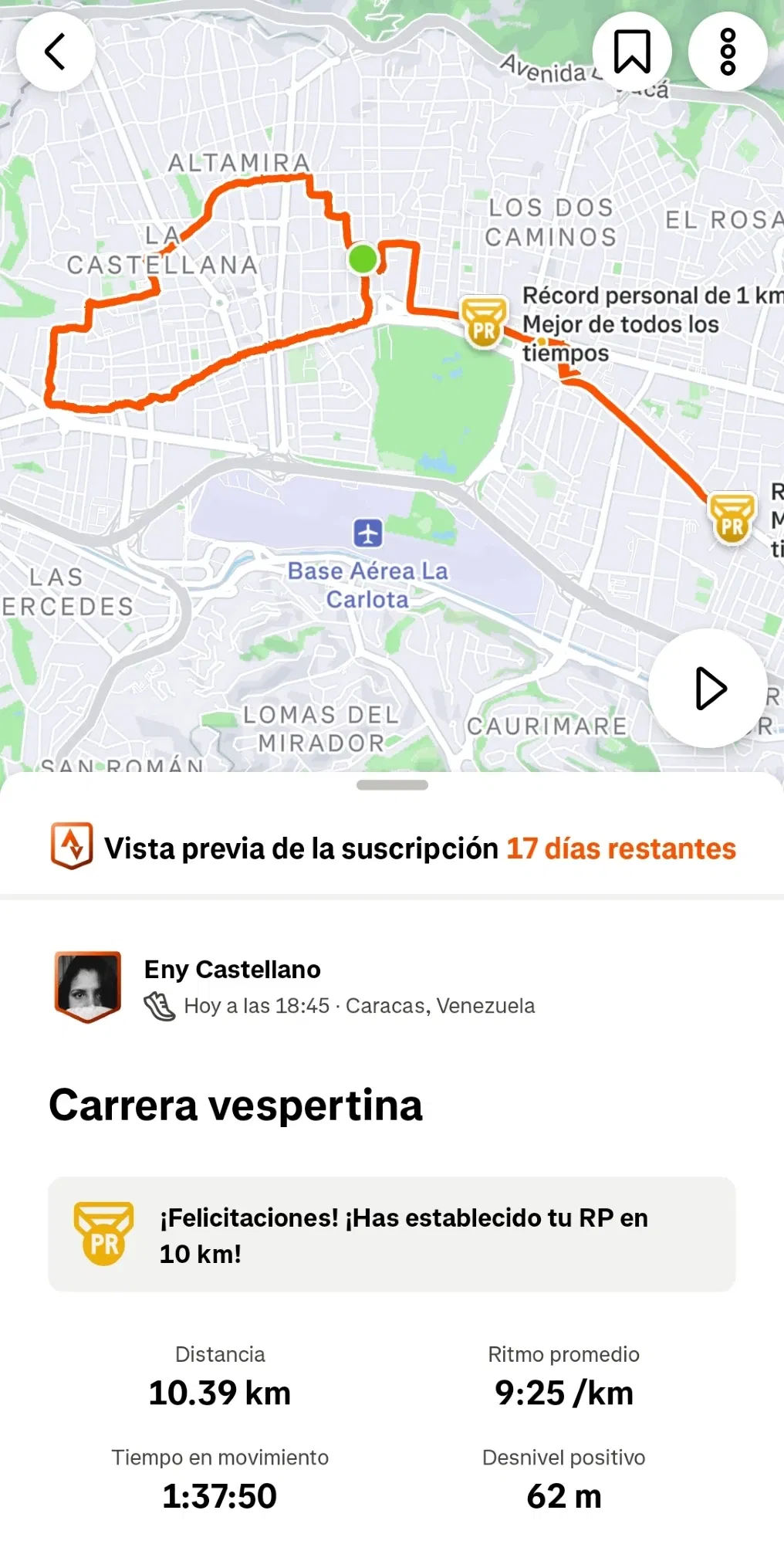Screen dimensions: 784x1544
Task: Open Eny Castellano's profile
Action: [232, 970]
